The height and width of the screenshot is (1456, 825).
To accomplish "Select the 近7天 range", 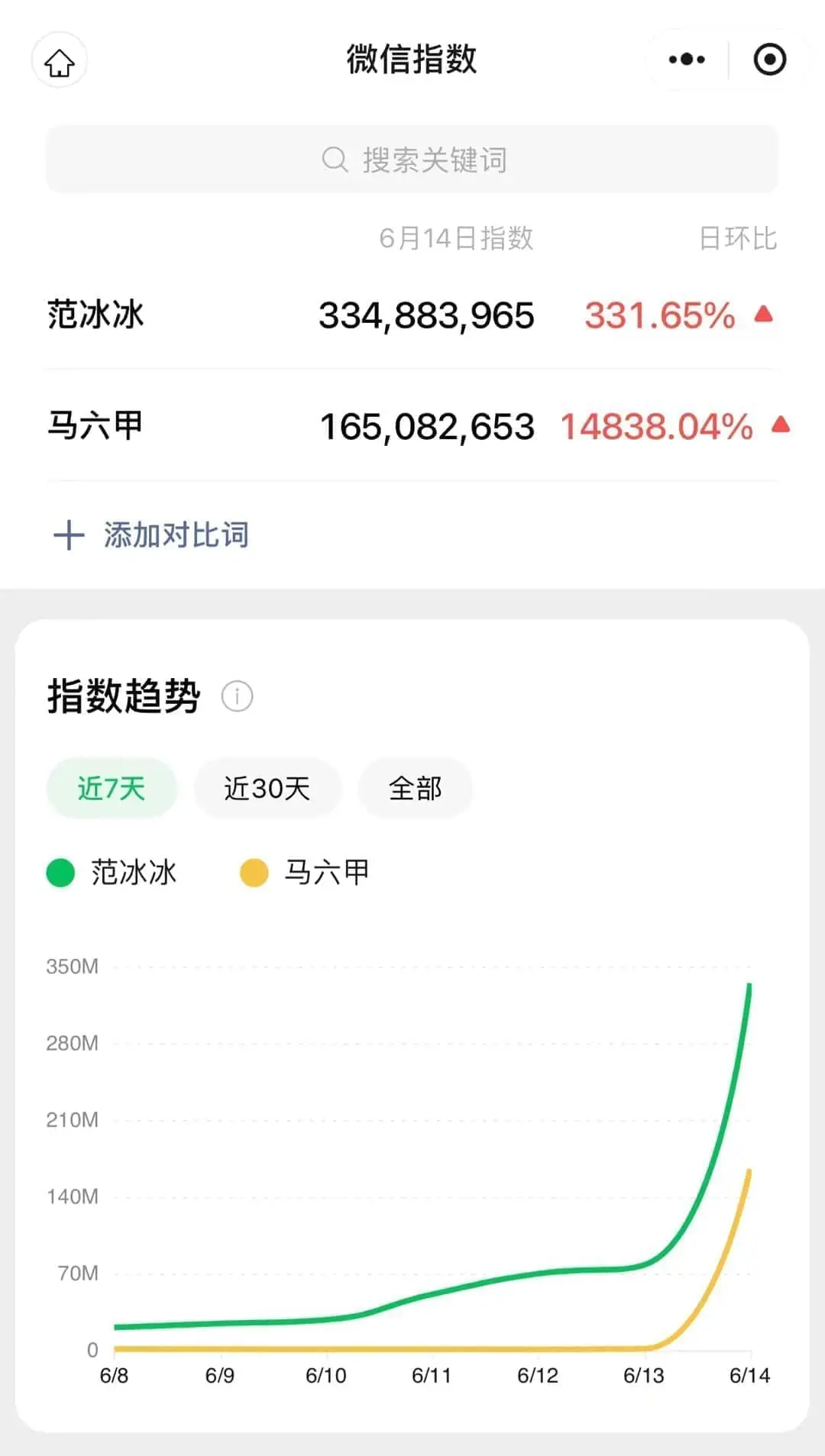I will coord(112,788).
